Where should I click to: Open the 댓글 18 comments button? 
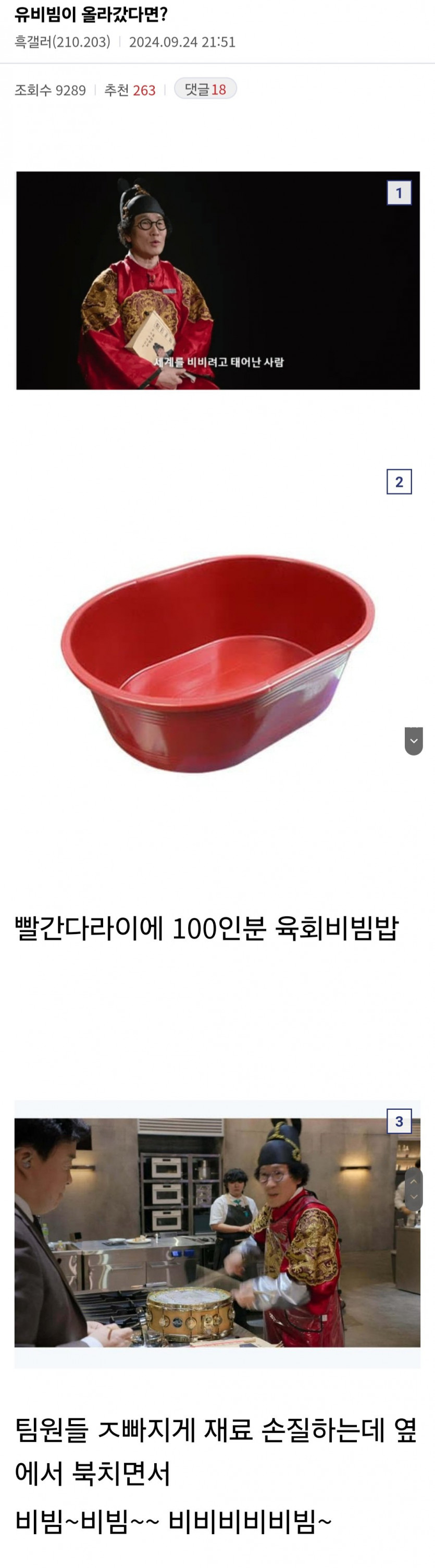[205, 89]
